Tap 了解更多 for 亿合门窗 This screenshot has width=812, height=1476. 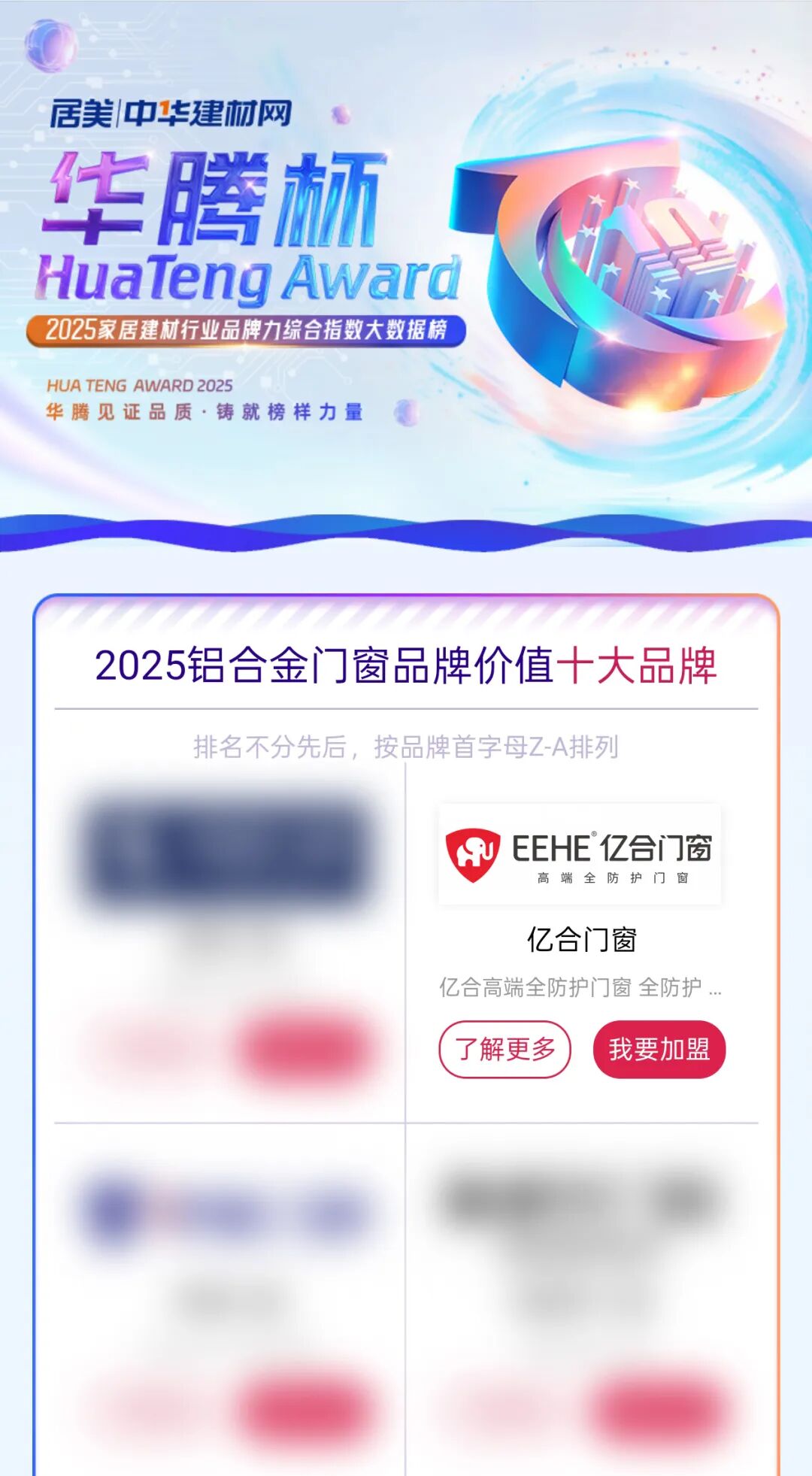click(504, 1049)
